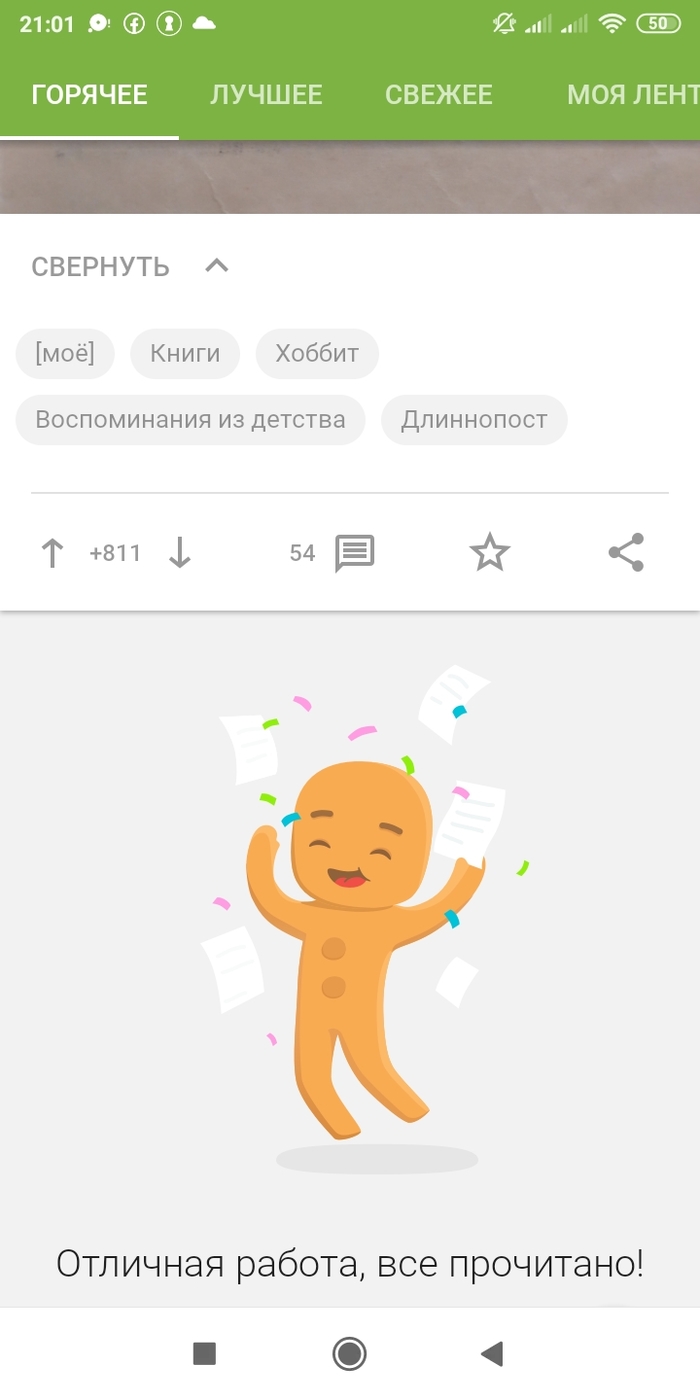
Task: Upvote the post with the up arrow
Action: pyautogui.click(x=52, y=553)
